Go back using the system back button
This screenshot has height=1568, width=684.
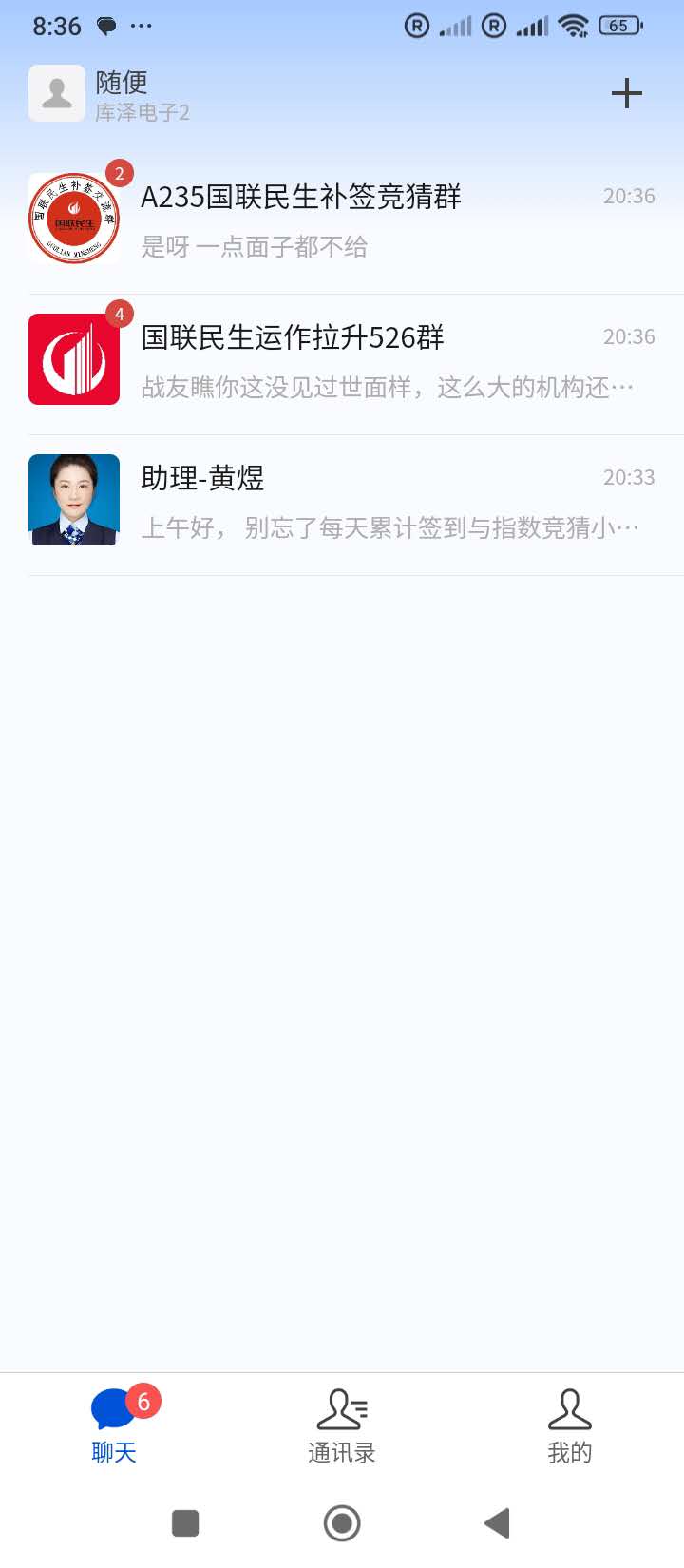(x=498, y=1523)
